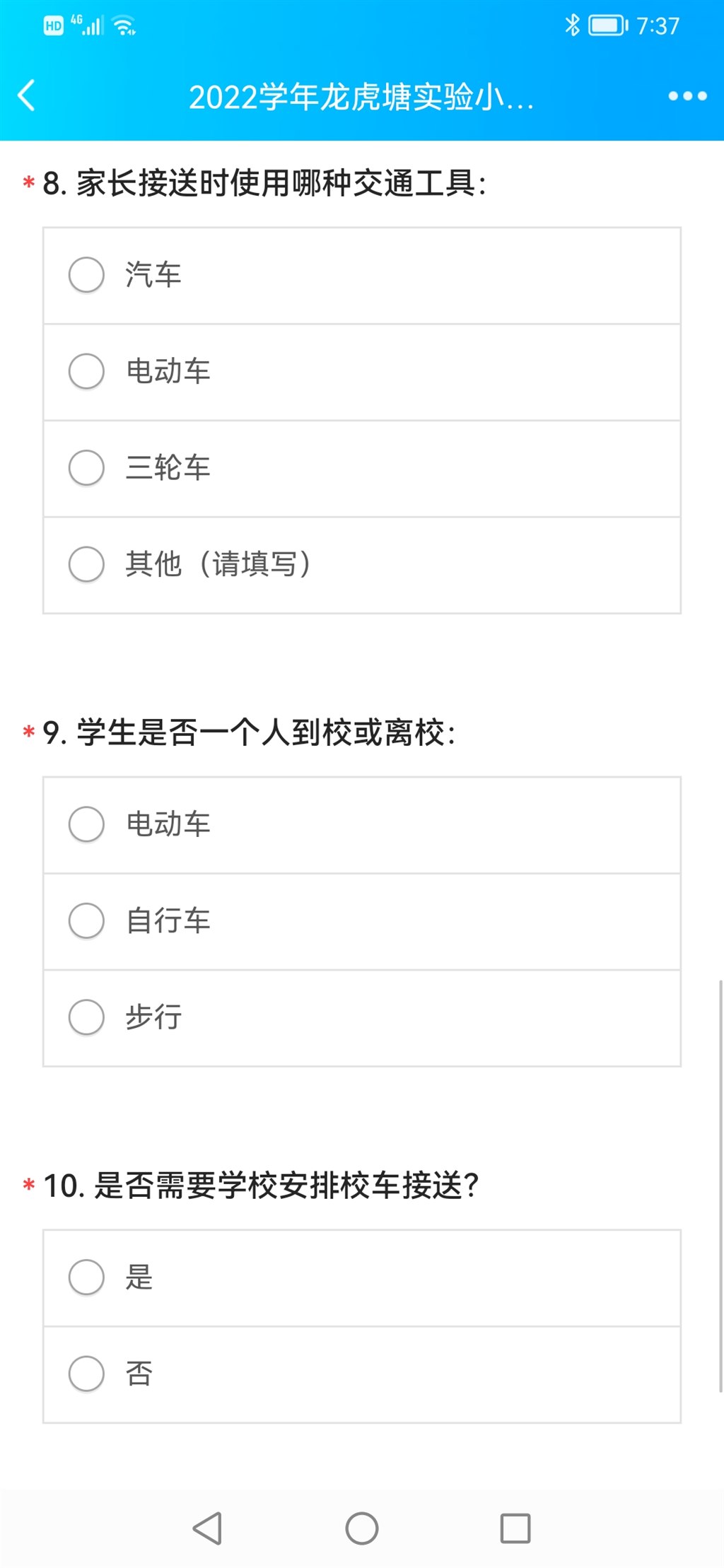Image resolution: width=724 pixels, height=1568 pixels.
Task: Pick 步行 as the answer
Action: pos(362,1018)
